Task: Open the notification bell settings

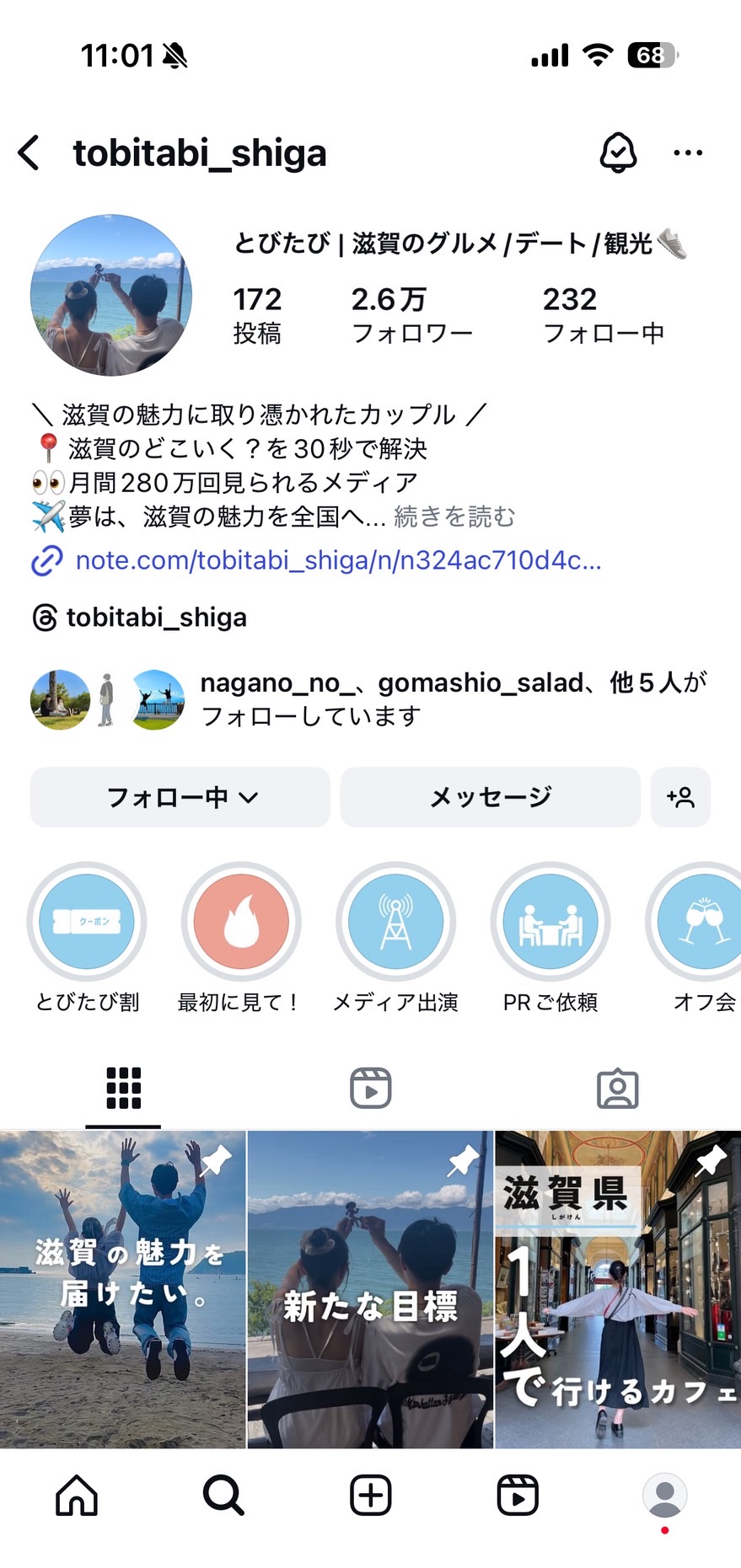Action: (x=618, y=153)
